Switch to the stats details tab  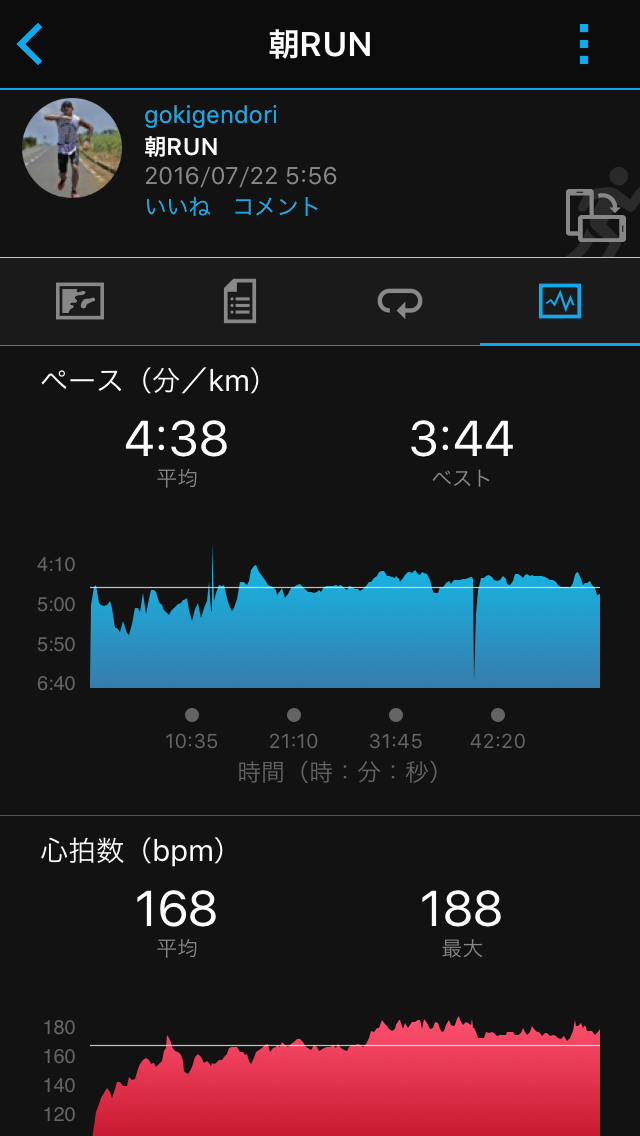pyautogui.click(x=240, y=301)
